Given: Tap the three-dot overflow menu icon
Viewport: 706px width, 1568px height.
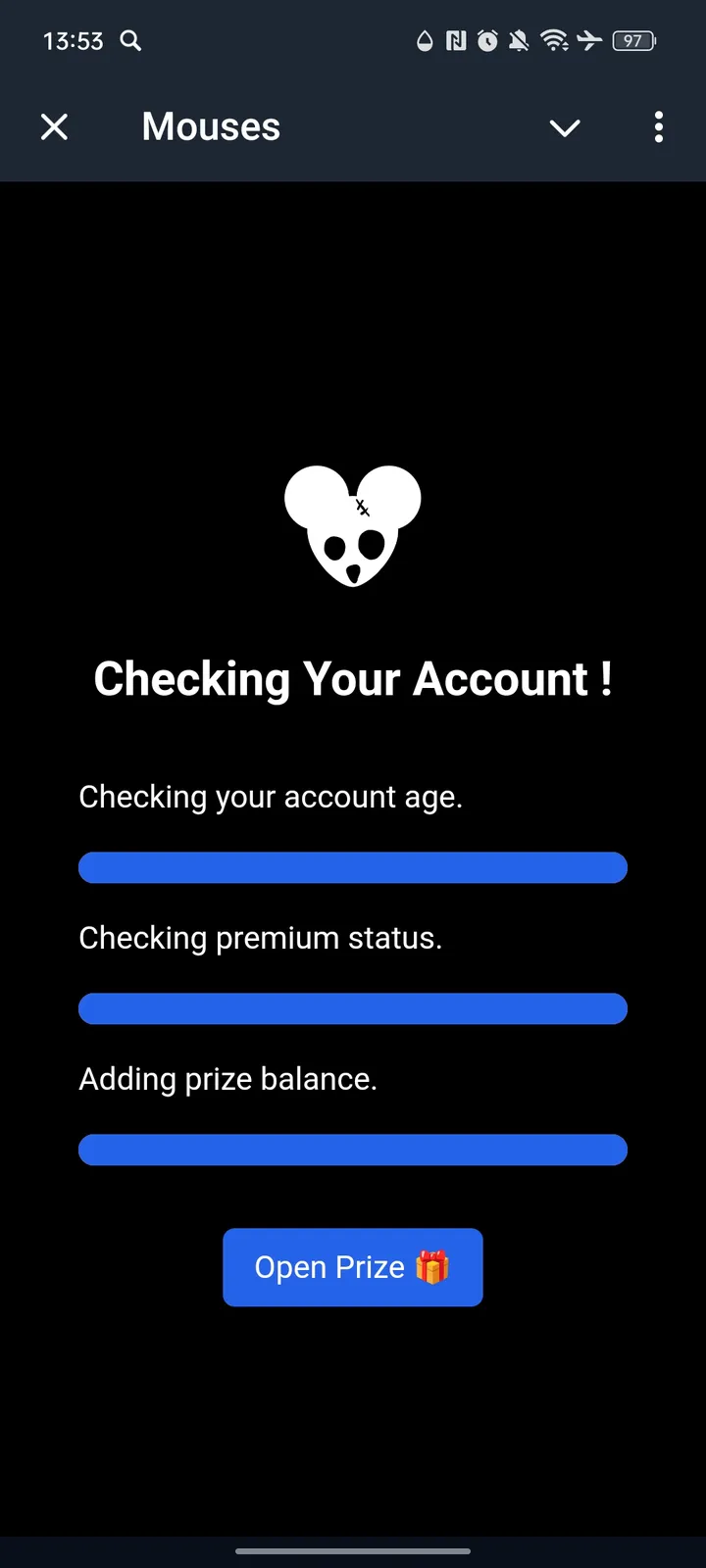Looking at the screenshot, I should (x=658, y=127).
